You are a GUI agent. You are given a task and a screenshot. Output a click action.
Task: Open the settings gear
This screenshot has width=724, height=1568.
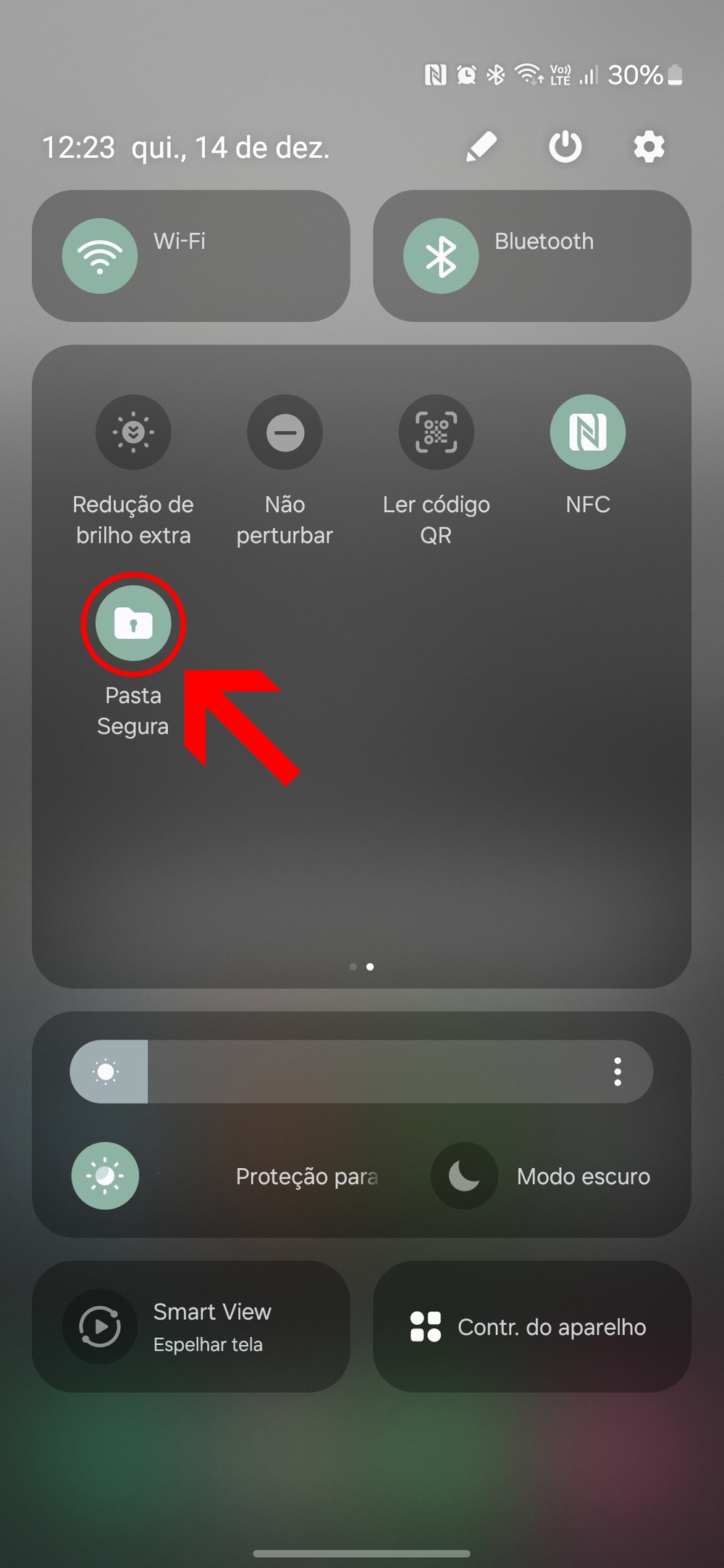pos(649,147)
